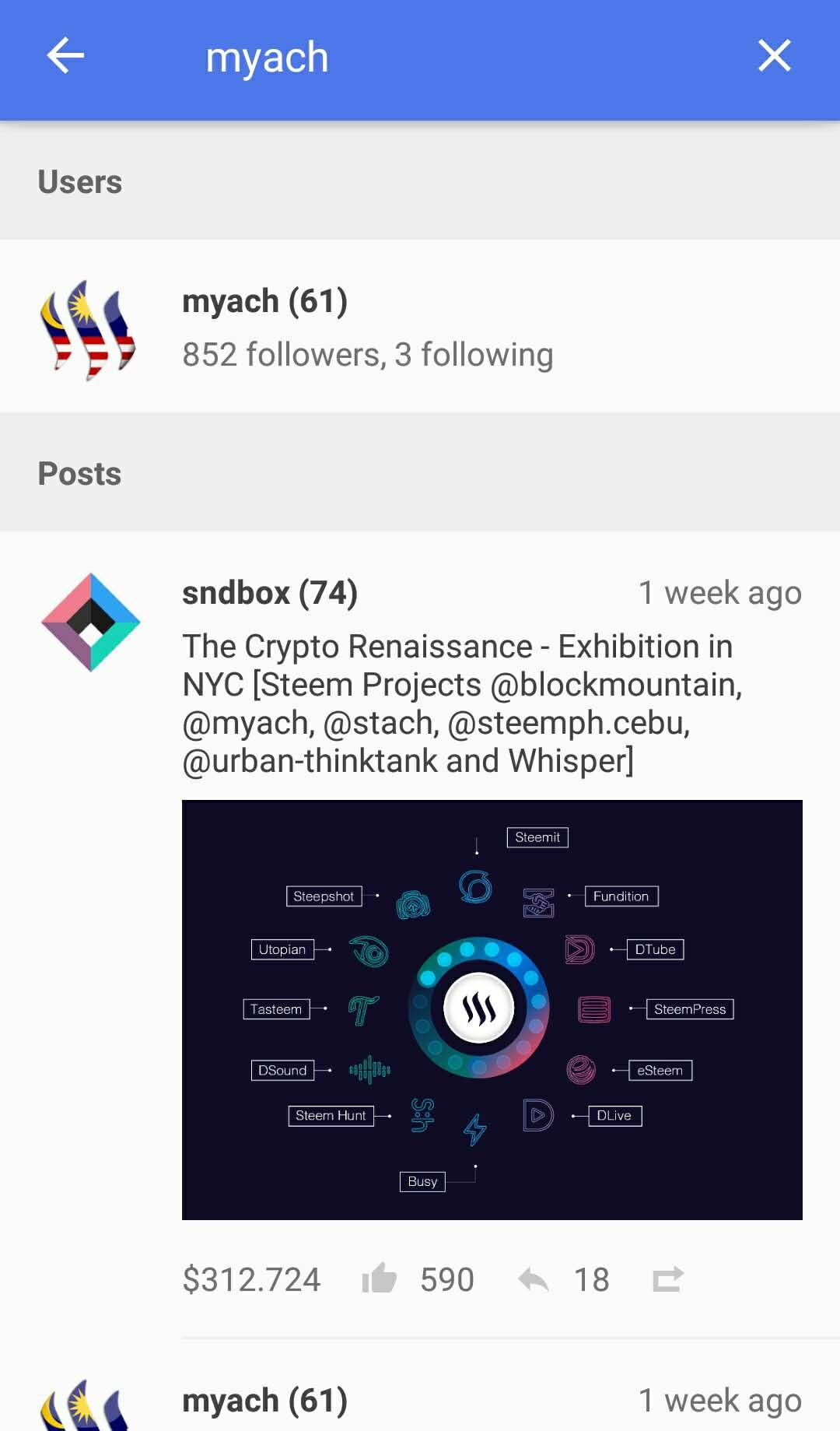
Task: Resteem sndbox's Crypto Renaissance post
Action: coord(667,1278)
